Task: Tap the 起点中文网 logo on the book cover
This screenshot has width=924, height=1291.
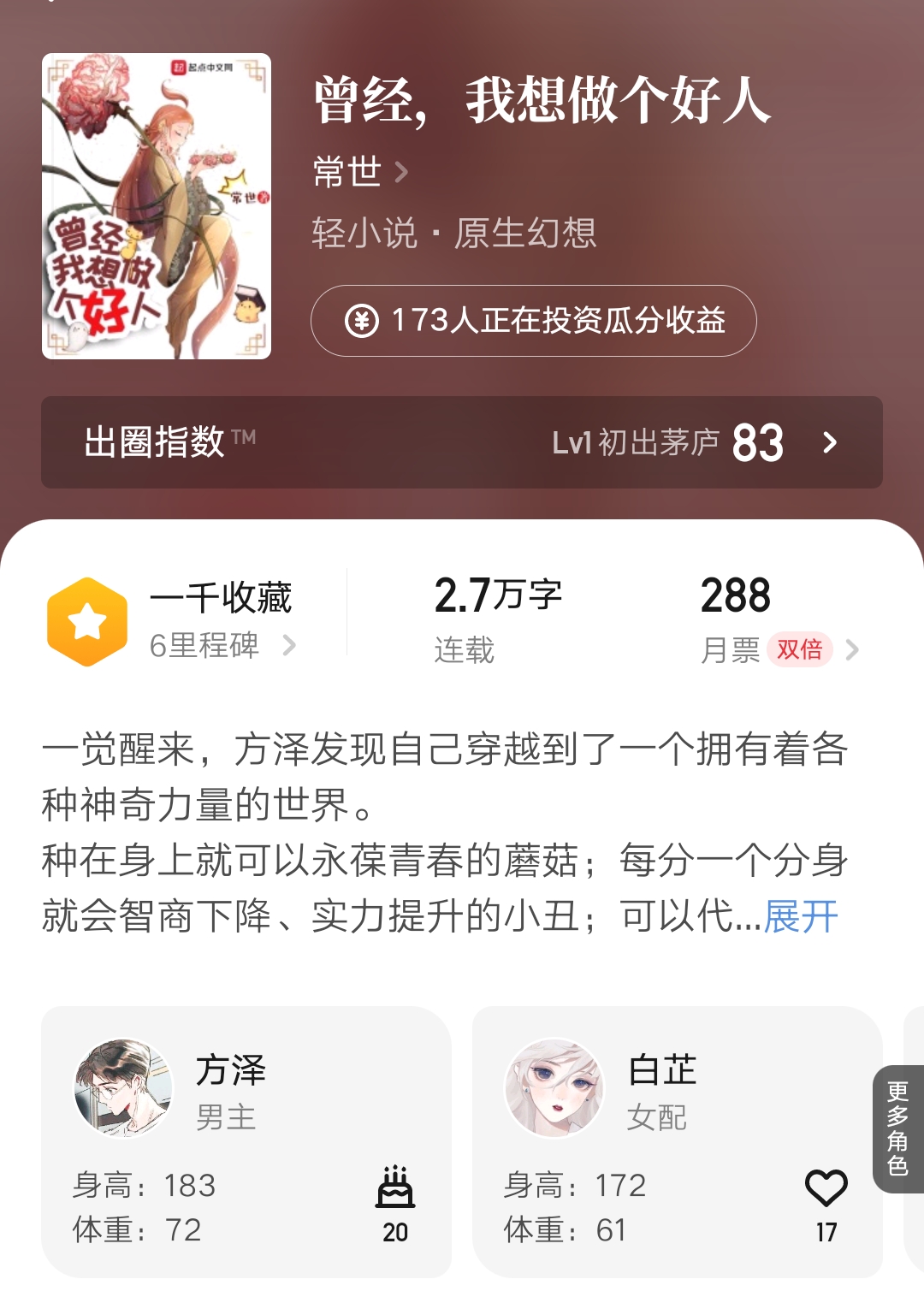Action: tap(205, 68)
